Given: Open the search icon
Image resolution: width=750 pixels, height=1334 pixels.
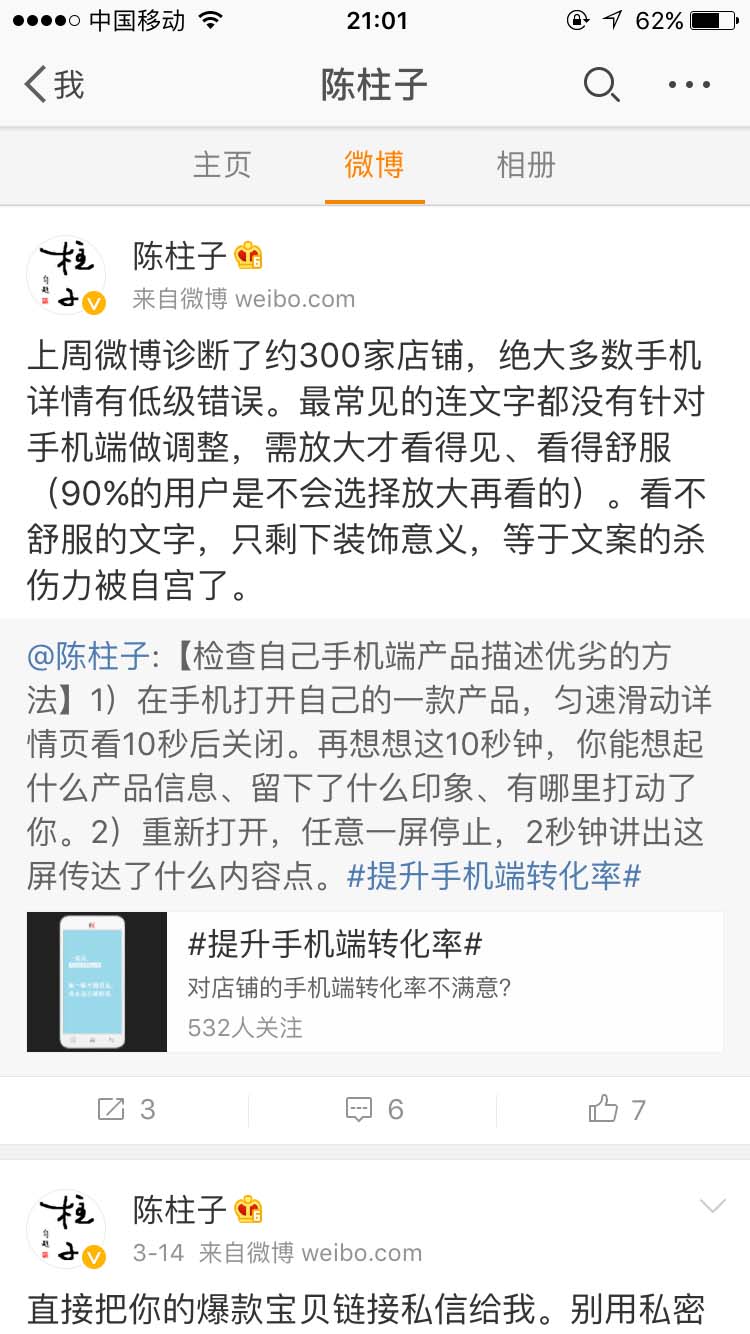Looking at the screenshot, I should (x=601, y=85).
